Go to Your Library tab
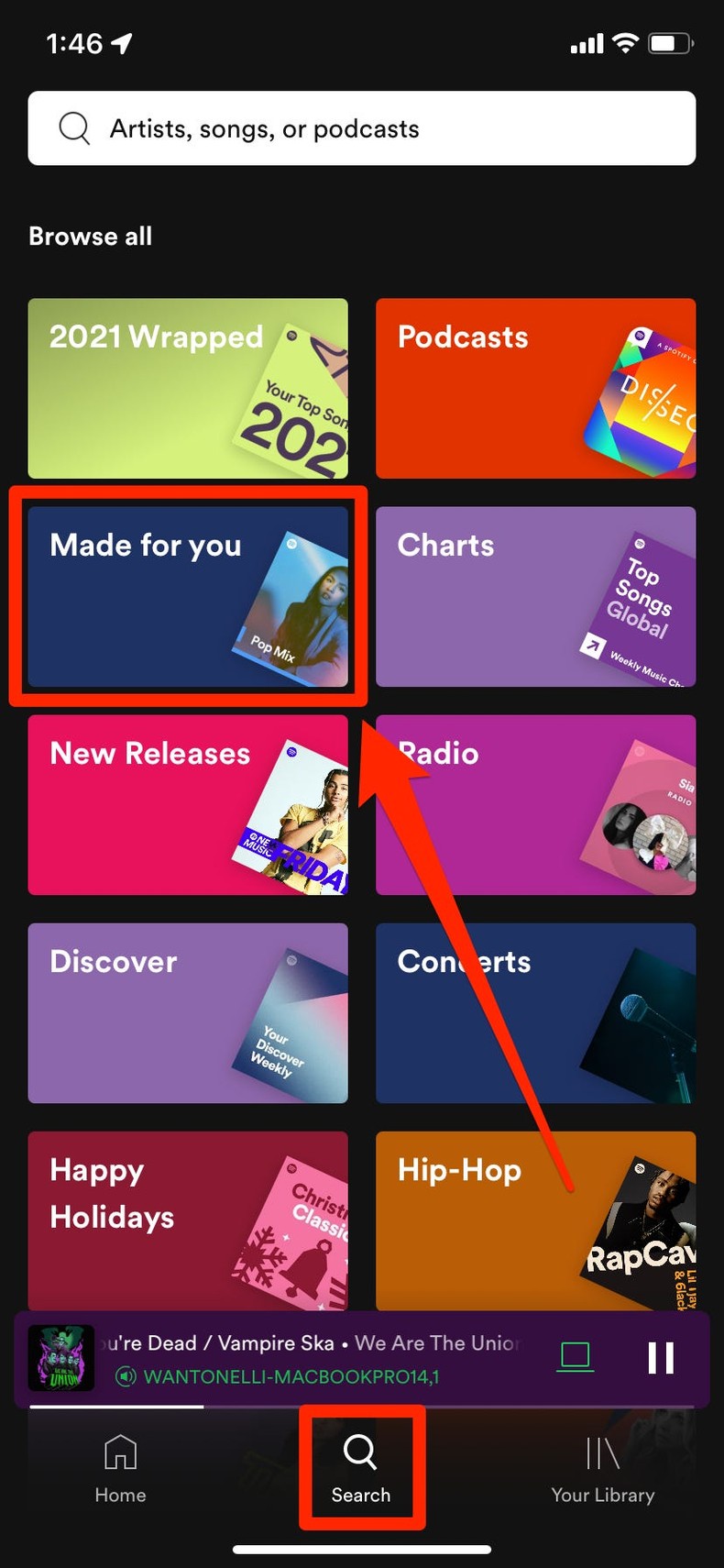Viewport: 724px width, 1568px height. click(x=602, y=1468)
